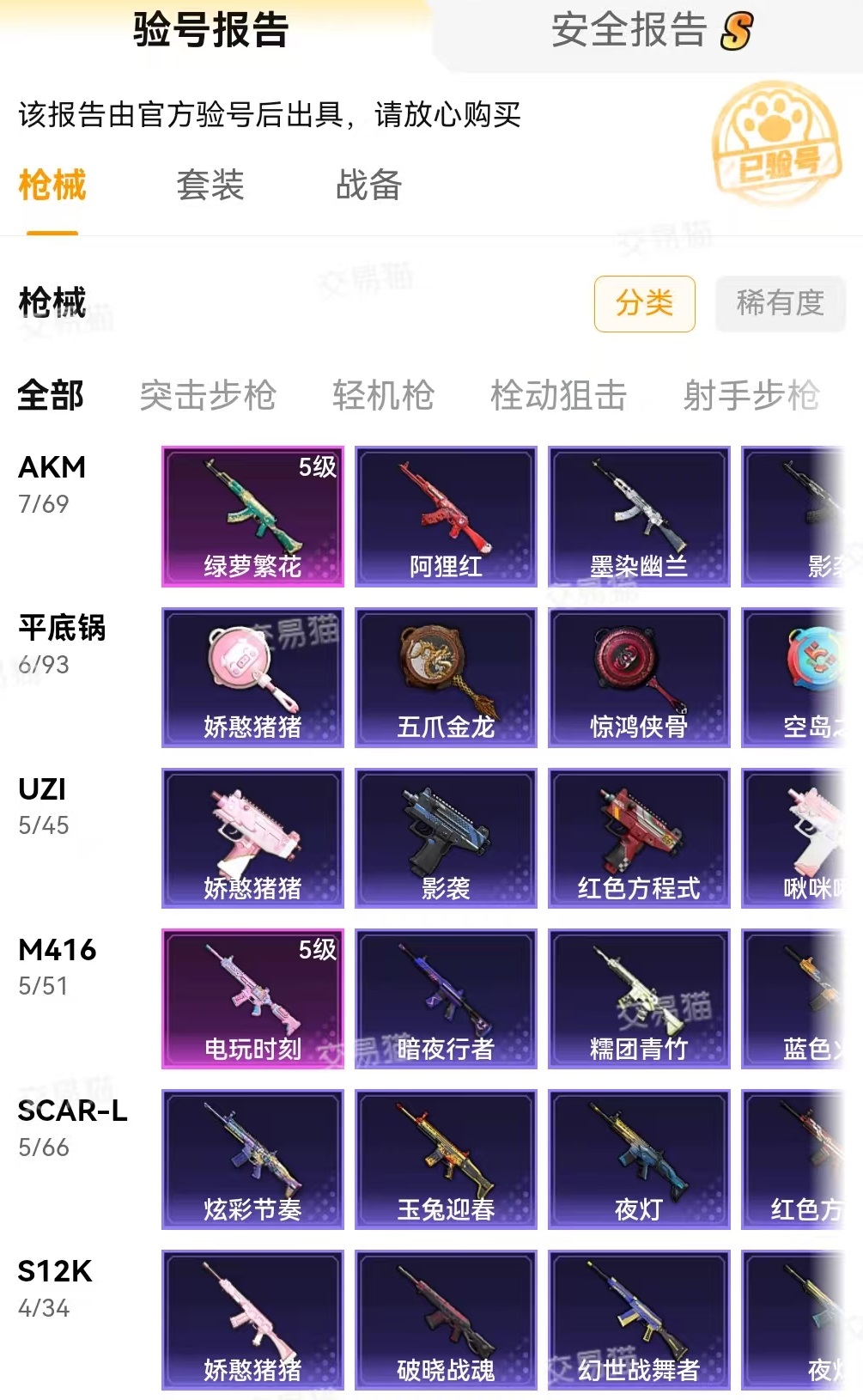This screenshot has height=1400, width=863.
Task: Sort by 稀有度
Action: [780, 303]
